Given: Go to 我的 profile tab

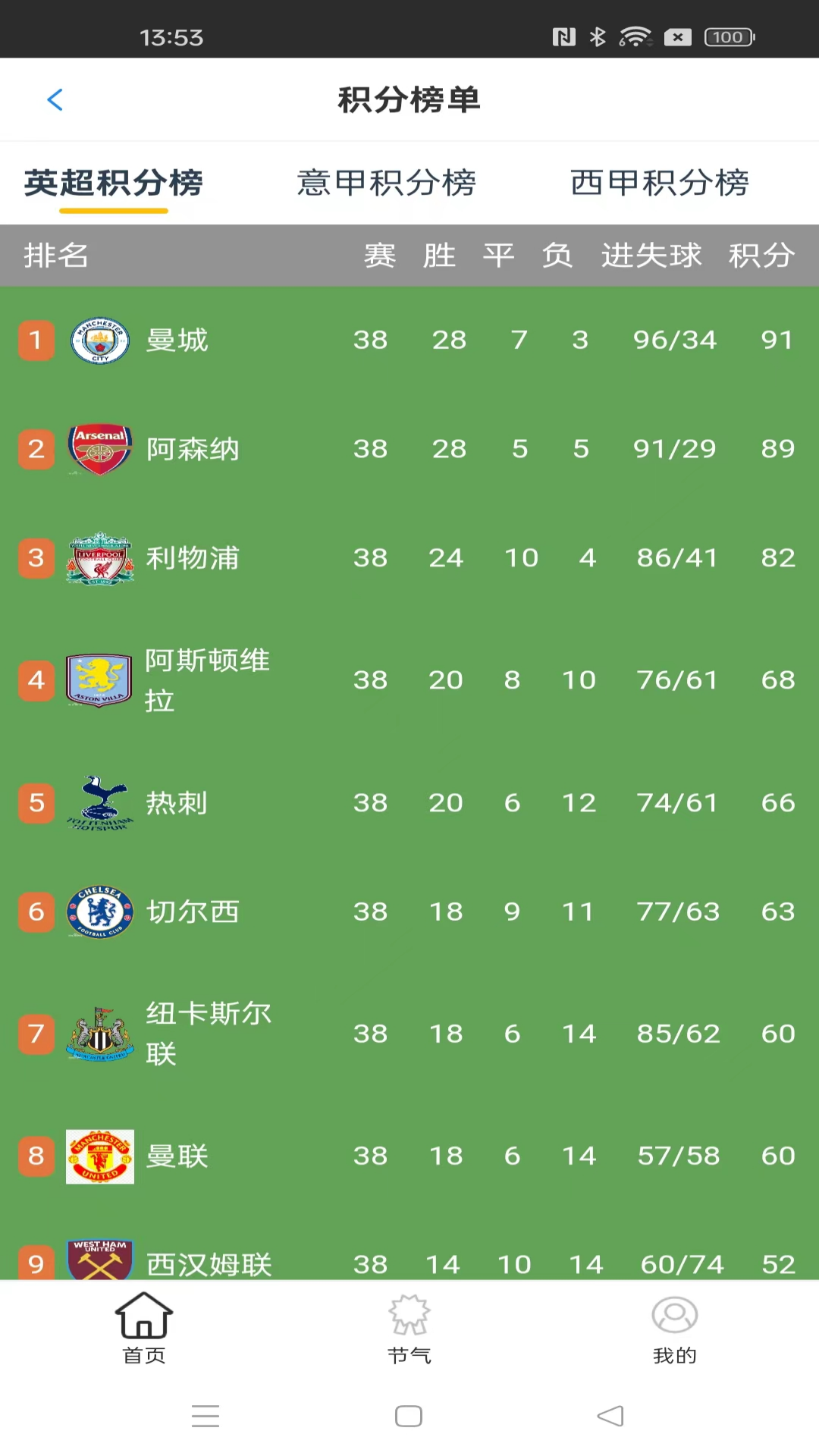Looking at the screenshot, I should point(674,1328).
